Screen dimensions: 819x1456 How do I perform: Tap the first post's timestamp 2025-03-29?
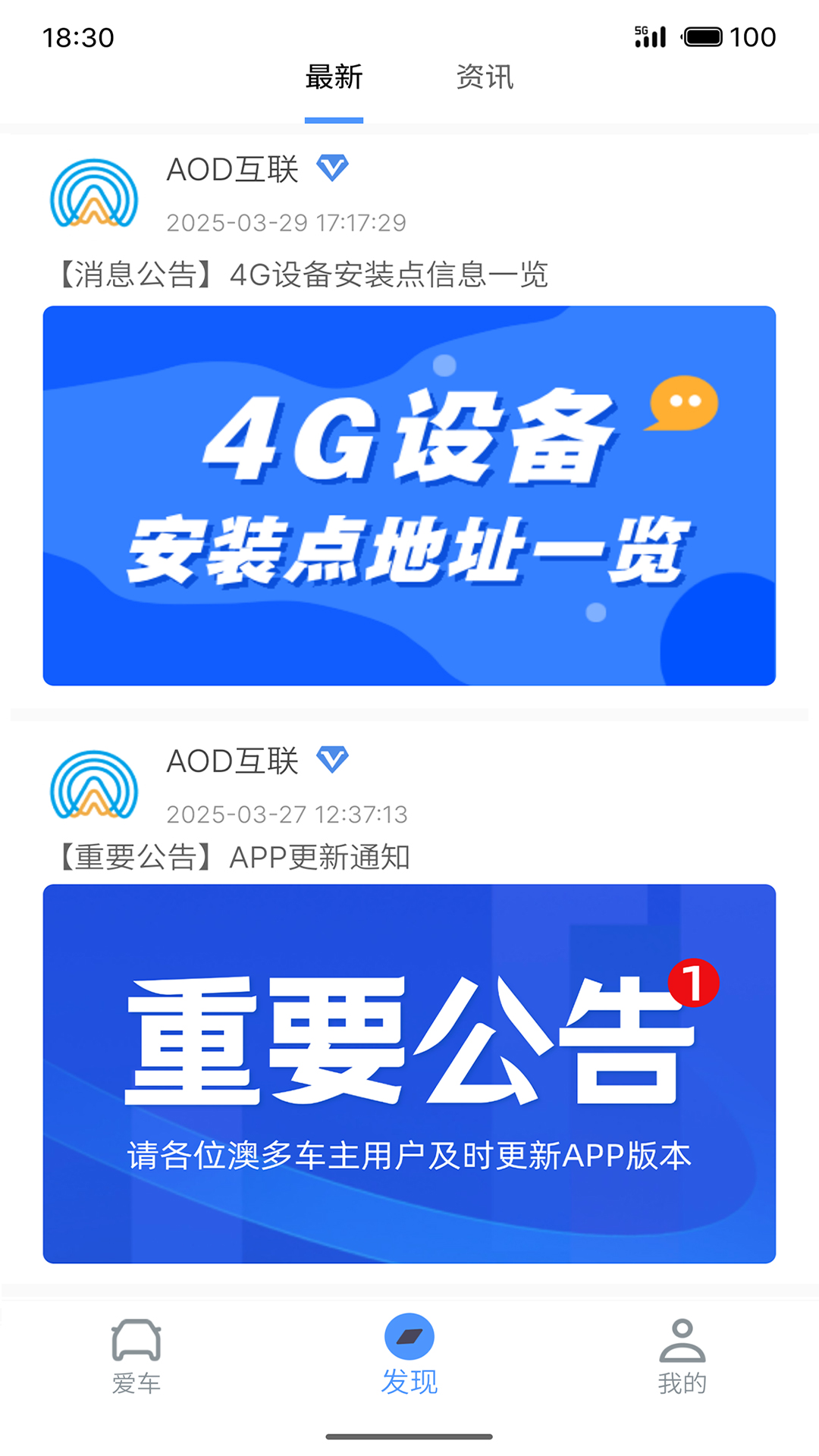tap(287, 222)
